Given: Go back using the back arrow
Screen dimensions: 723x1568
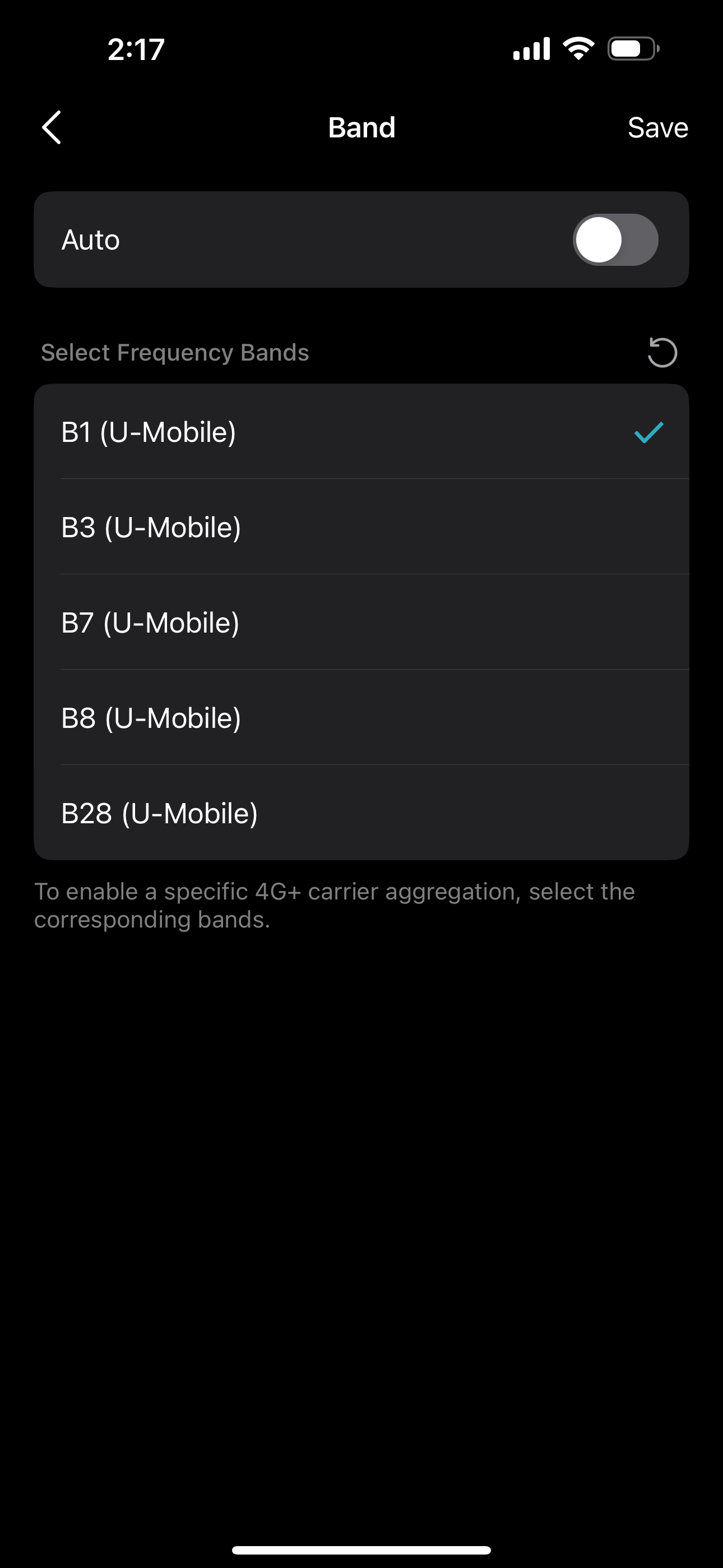Looking at the screenshot, I should 52,127.
